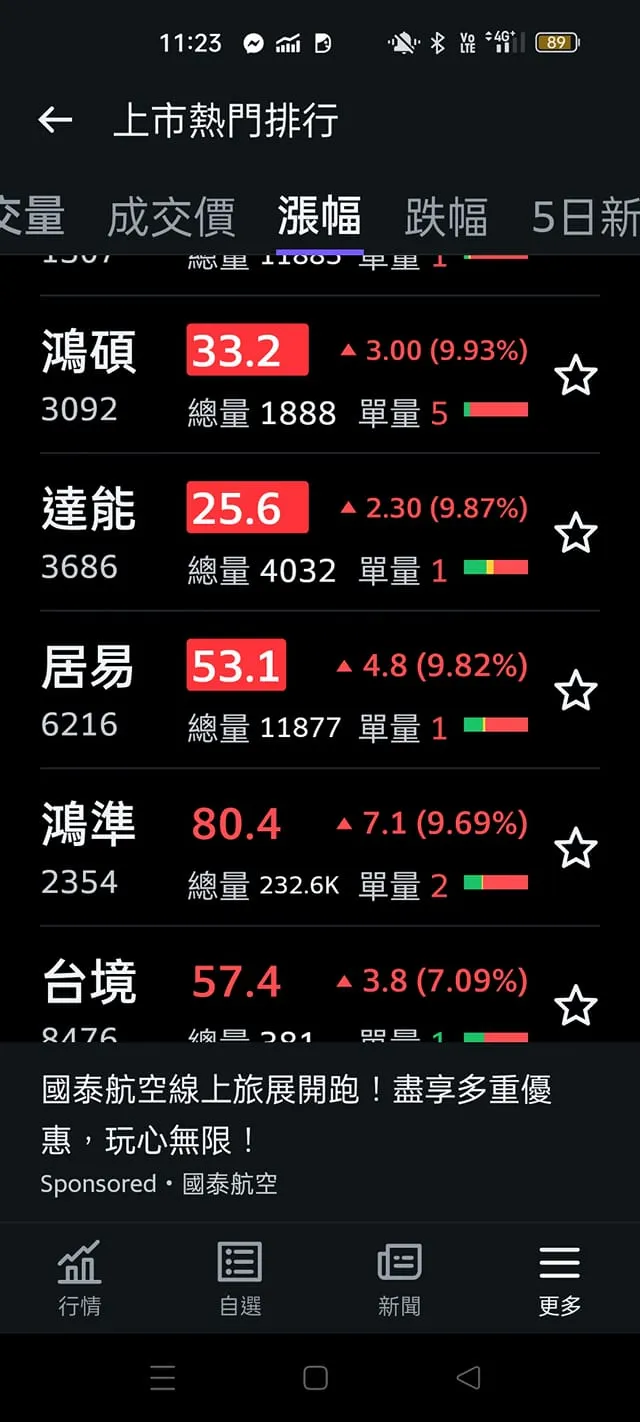Open the 自選 watchlist tab
This screenshot has height=1422, width=640.
pyautogui.click(x=240, y=1278)
